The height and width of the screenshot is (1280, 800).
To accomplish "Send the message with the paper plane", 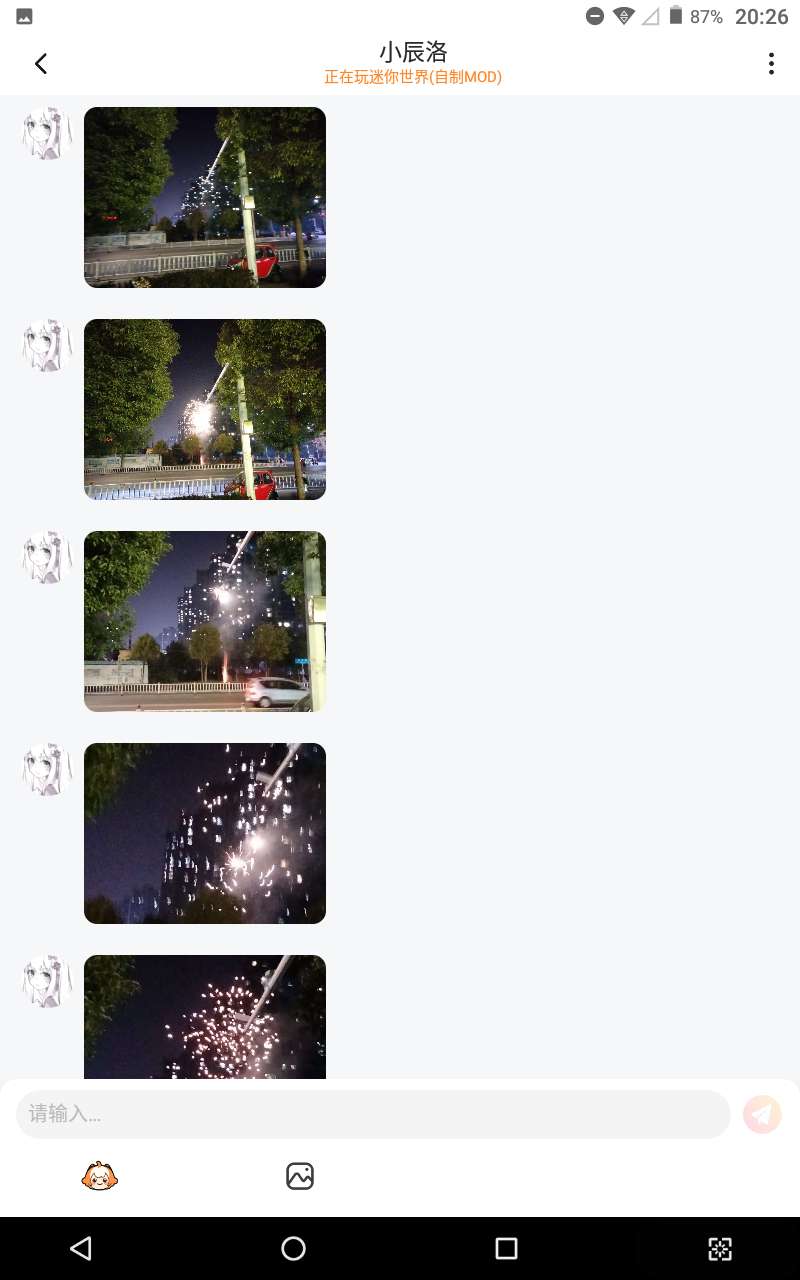I will (762, 1114).
